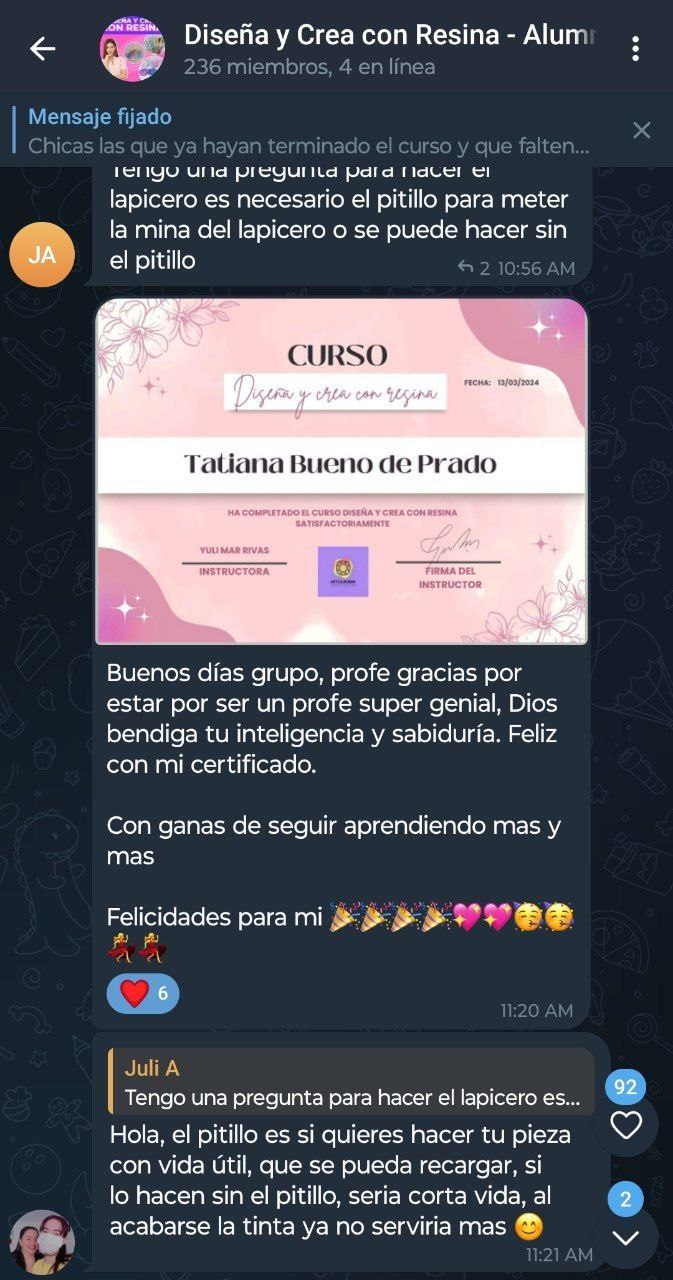The width and height of the screenshot is (673, 1280).
Task: Toggle the heart reaction with 6 likes
Action: tap(143, 993)
